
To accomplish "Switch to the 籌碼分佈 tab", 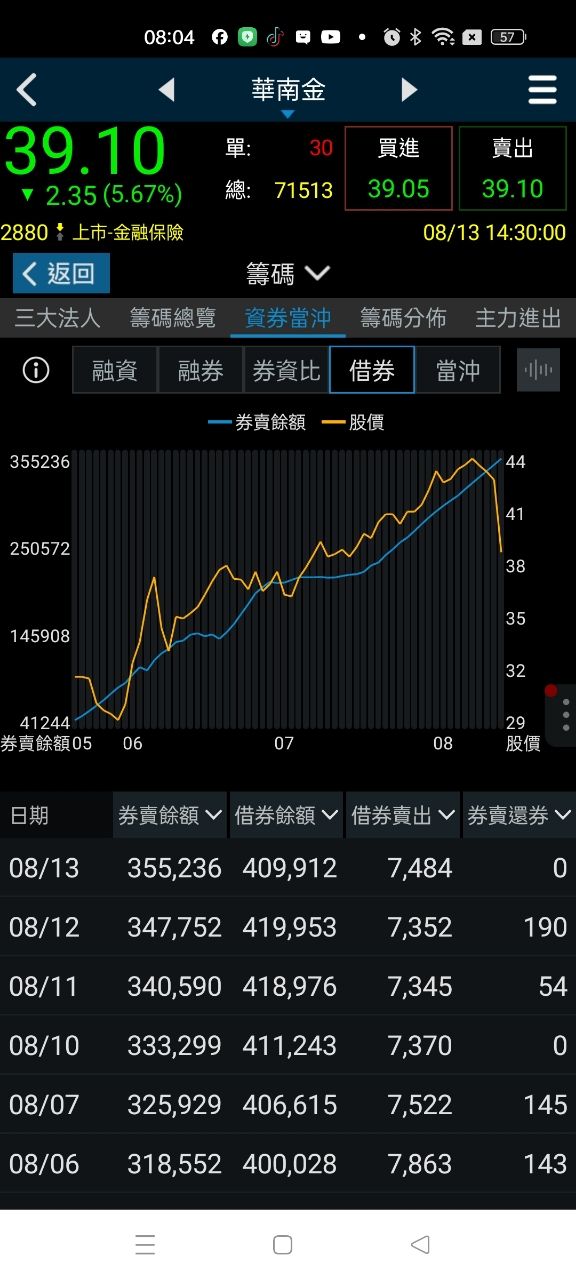I will coord(403,318).
